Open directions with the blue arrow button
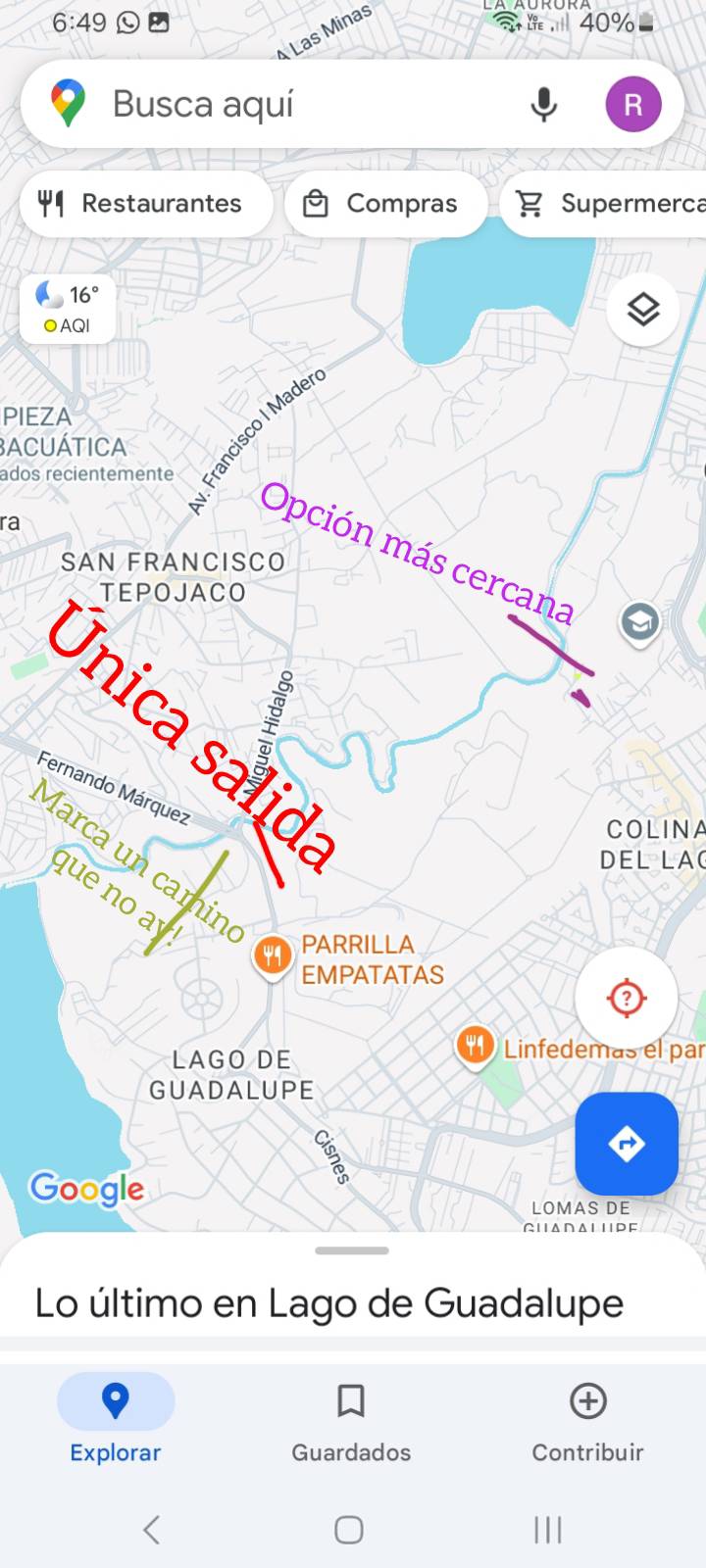 626,1143
